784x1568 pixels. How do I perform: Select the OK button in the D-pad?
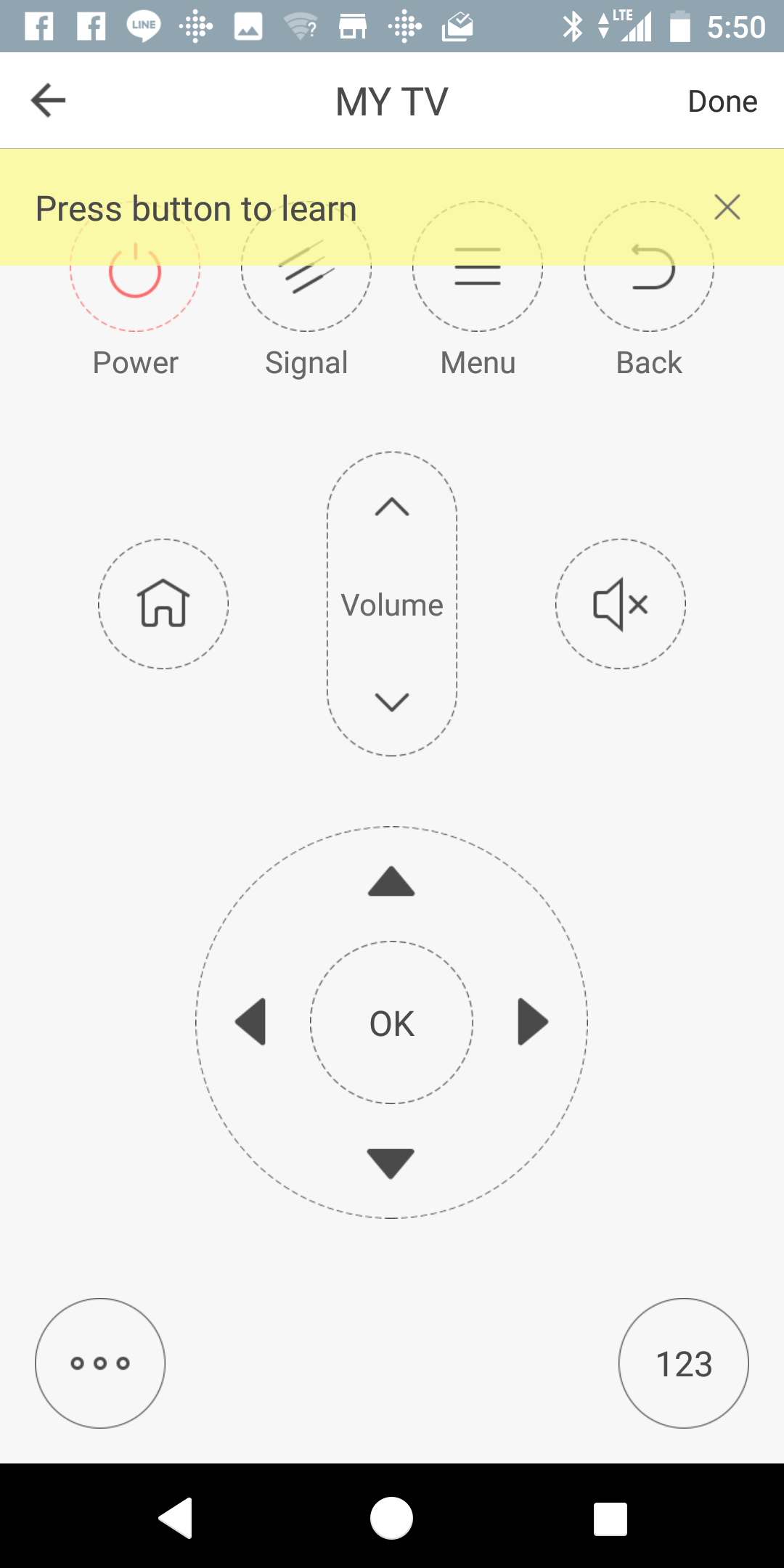point(392,1023)
